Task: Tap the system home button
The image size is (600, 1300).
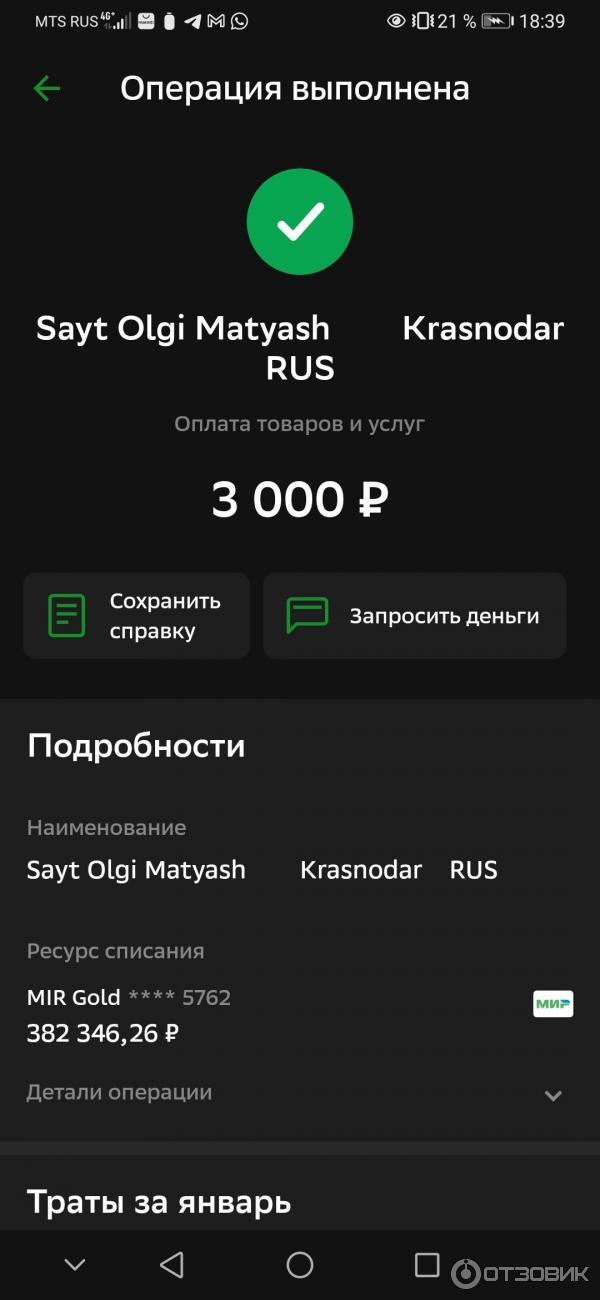Action: coord(300,1265)
